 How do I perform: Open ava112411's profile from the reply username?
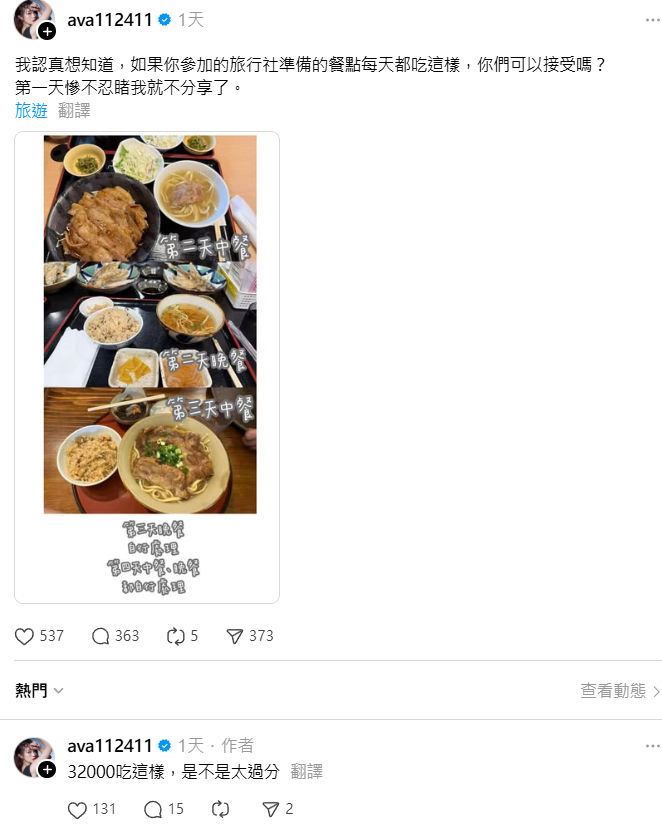(109, 746)
